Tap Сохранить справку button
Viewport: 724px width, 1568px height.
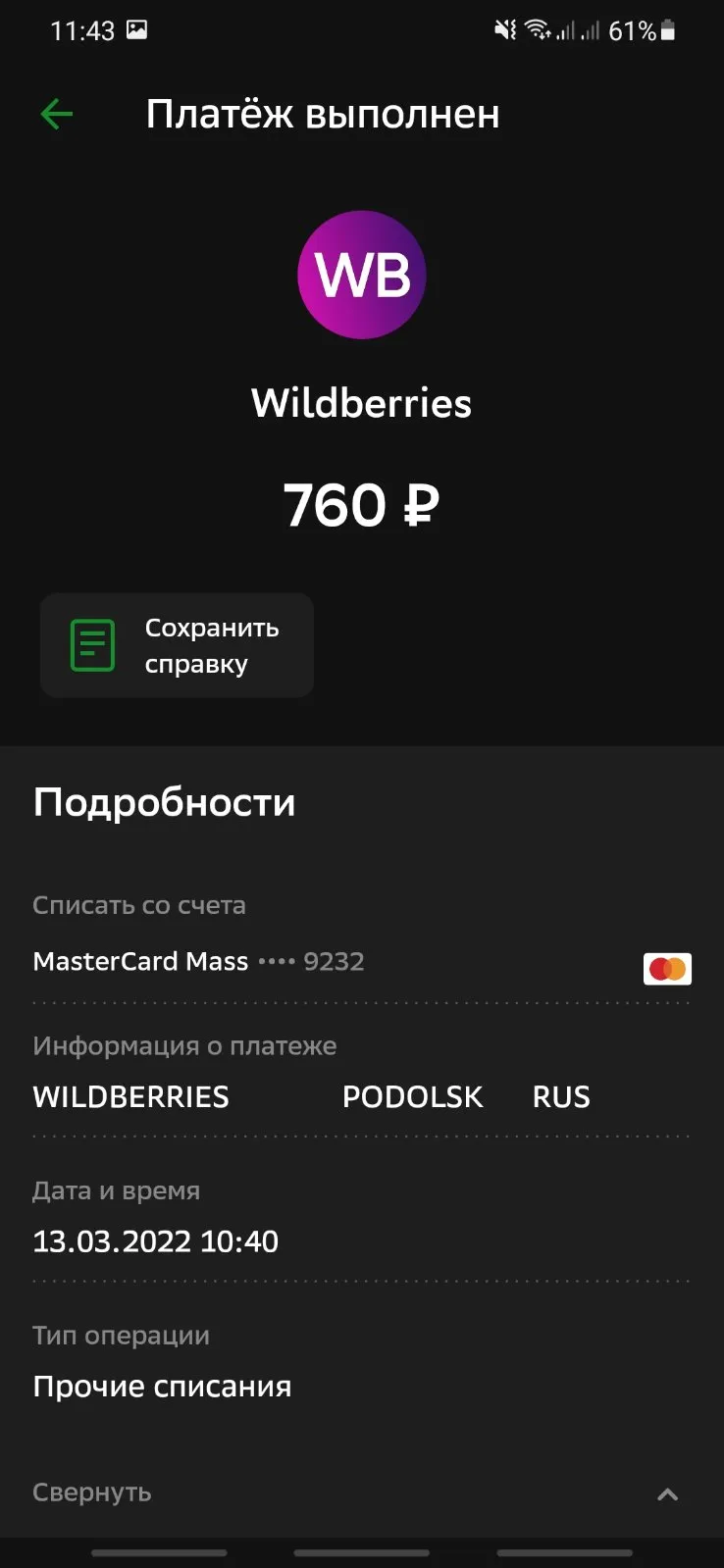click(177, 645)
